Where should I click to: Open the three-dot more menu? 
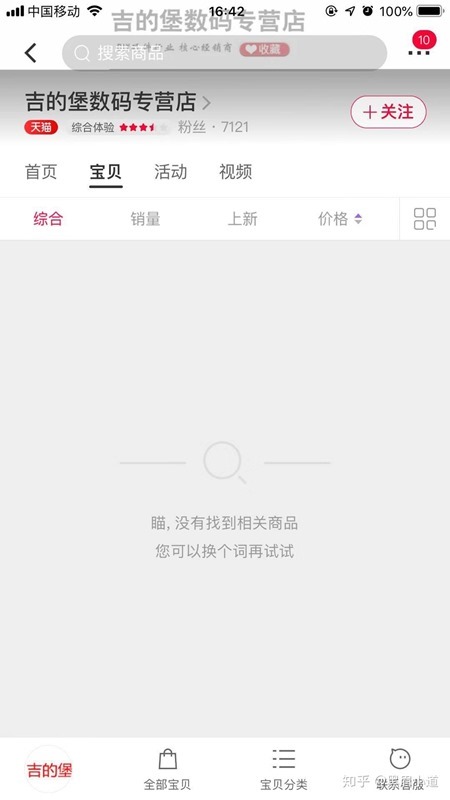tap(419, 53)
